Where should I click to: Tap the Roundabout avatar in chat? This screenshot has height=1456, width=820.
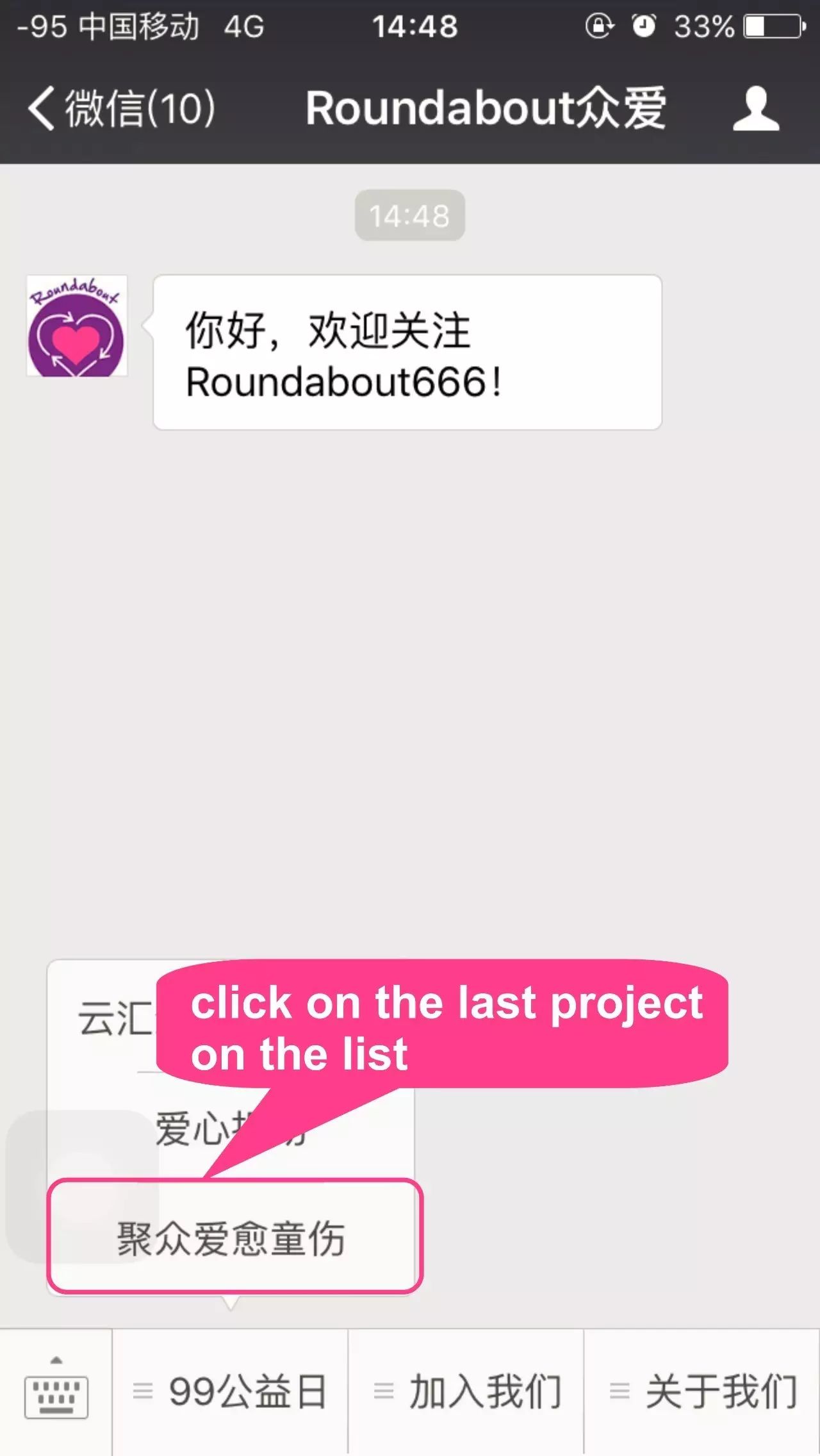point(77,326)
